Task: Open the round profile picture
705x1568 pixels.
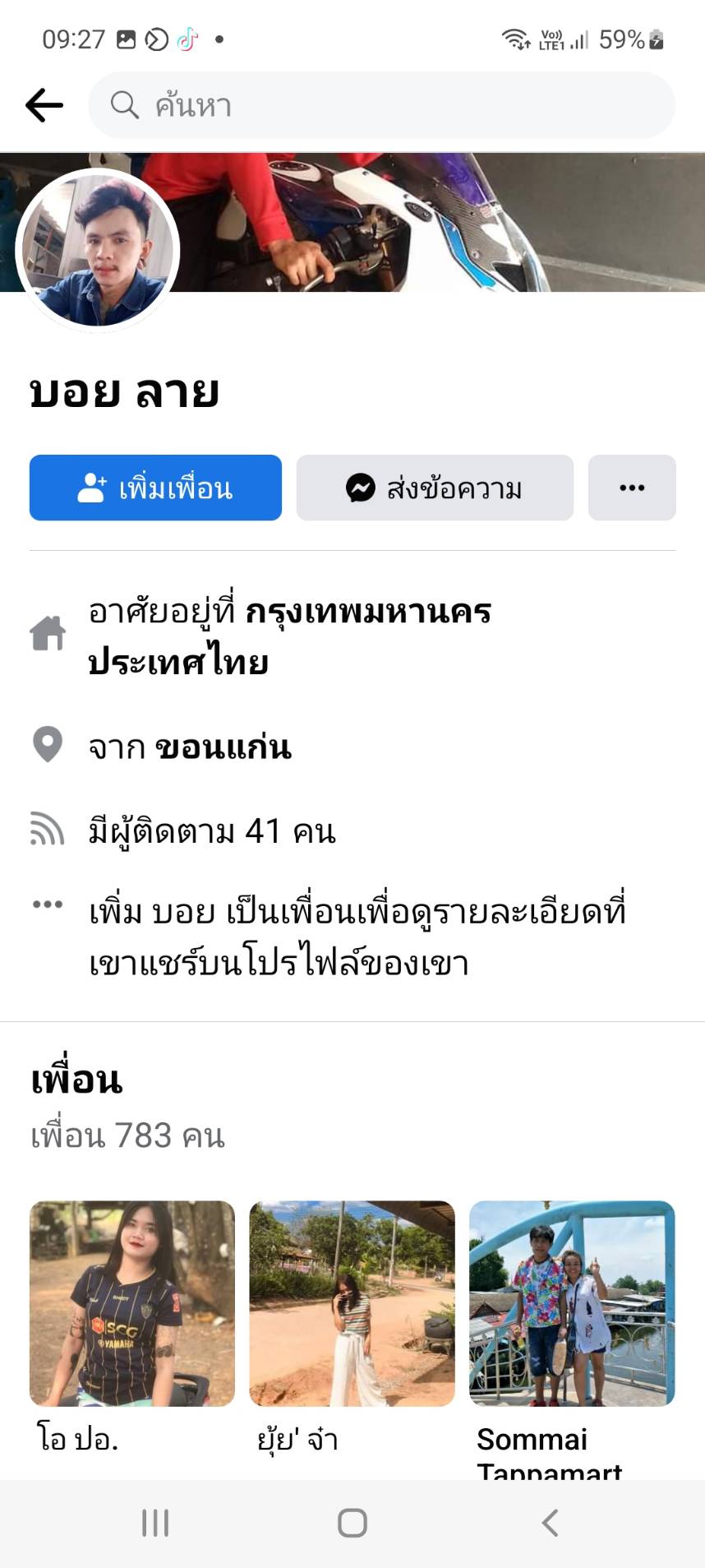Action: [x=98, y=250]
